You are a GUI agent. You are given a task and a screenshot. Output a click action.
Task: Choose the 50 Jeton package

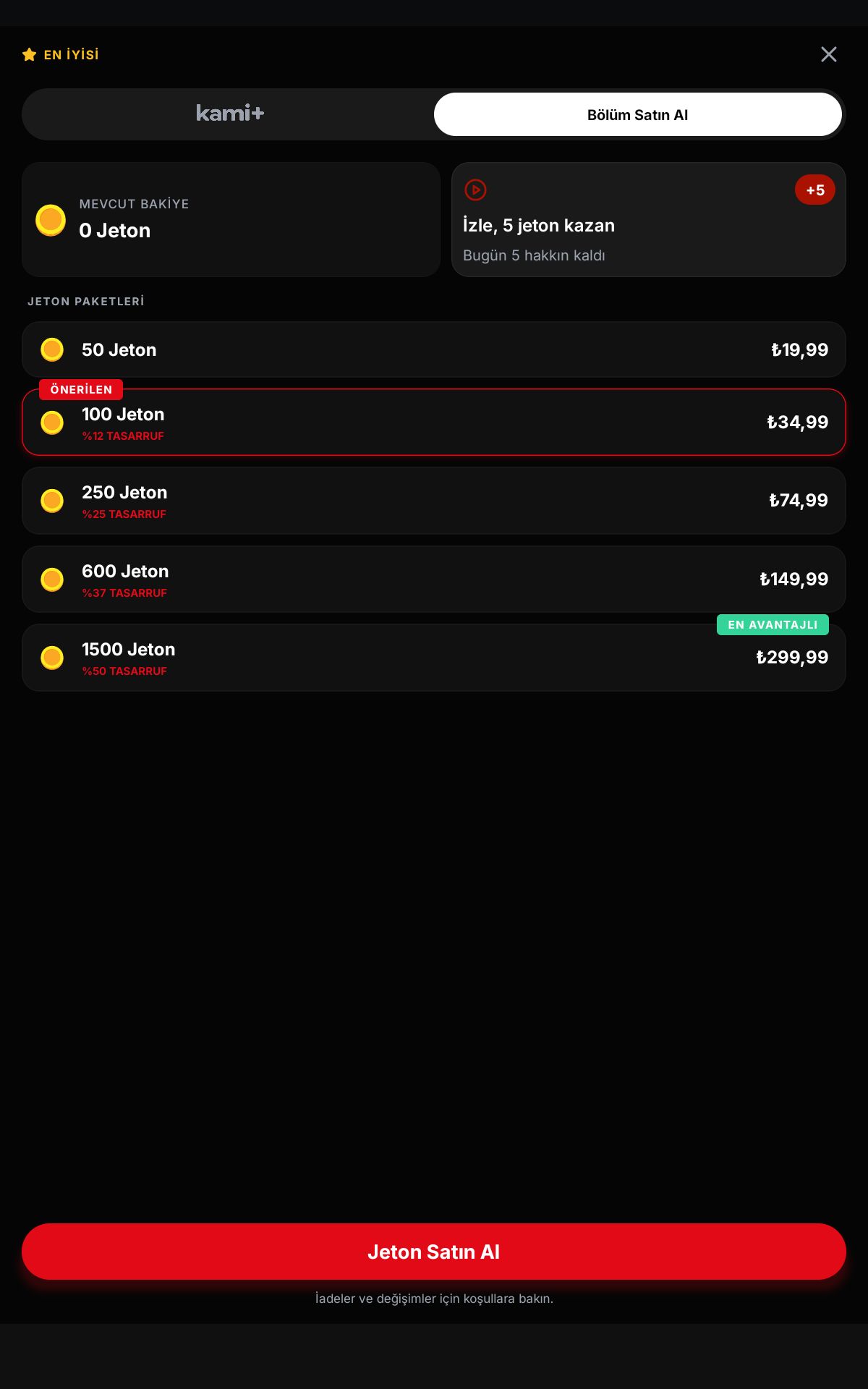click(x=434, y=349)
